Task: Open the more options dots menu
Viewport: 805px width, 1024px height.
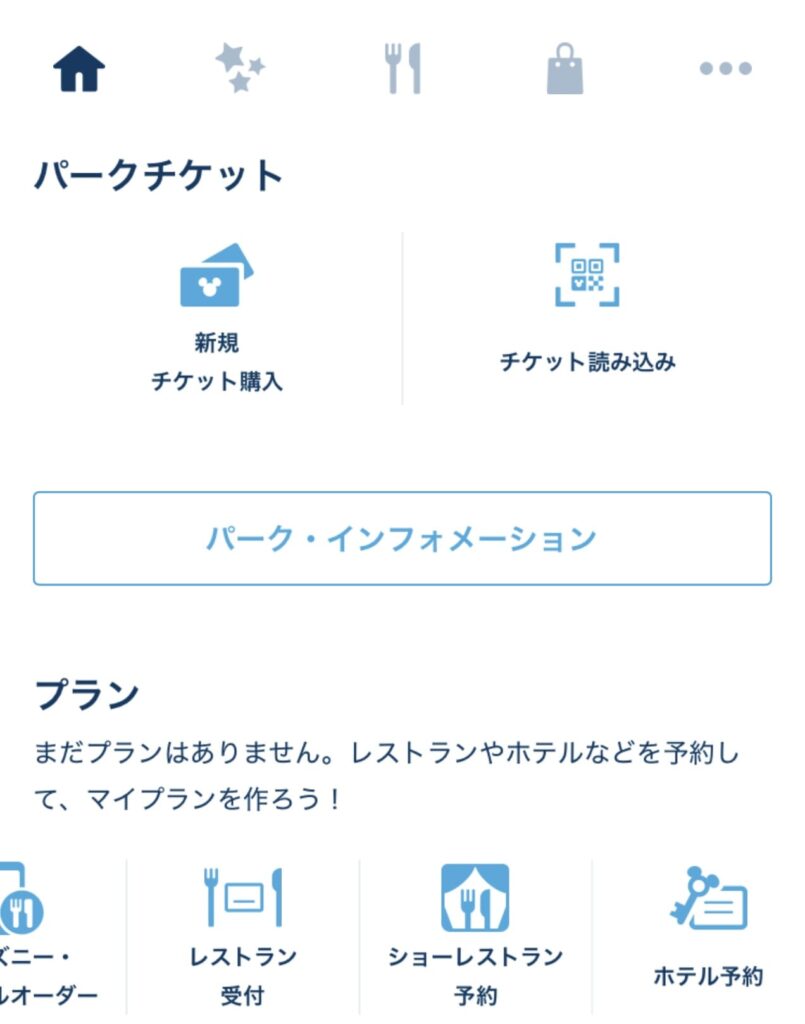Action: pyautogui.click(x=725, y=69)
